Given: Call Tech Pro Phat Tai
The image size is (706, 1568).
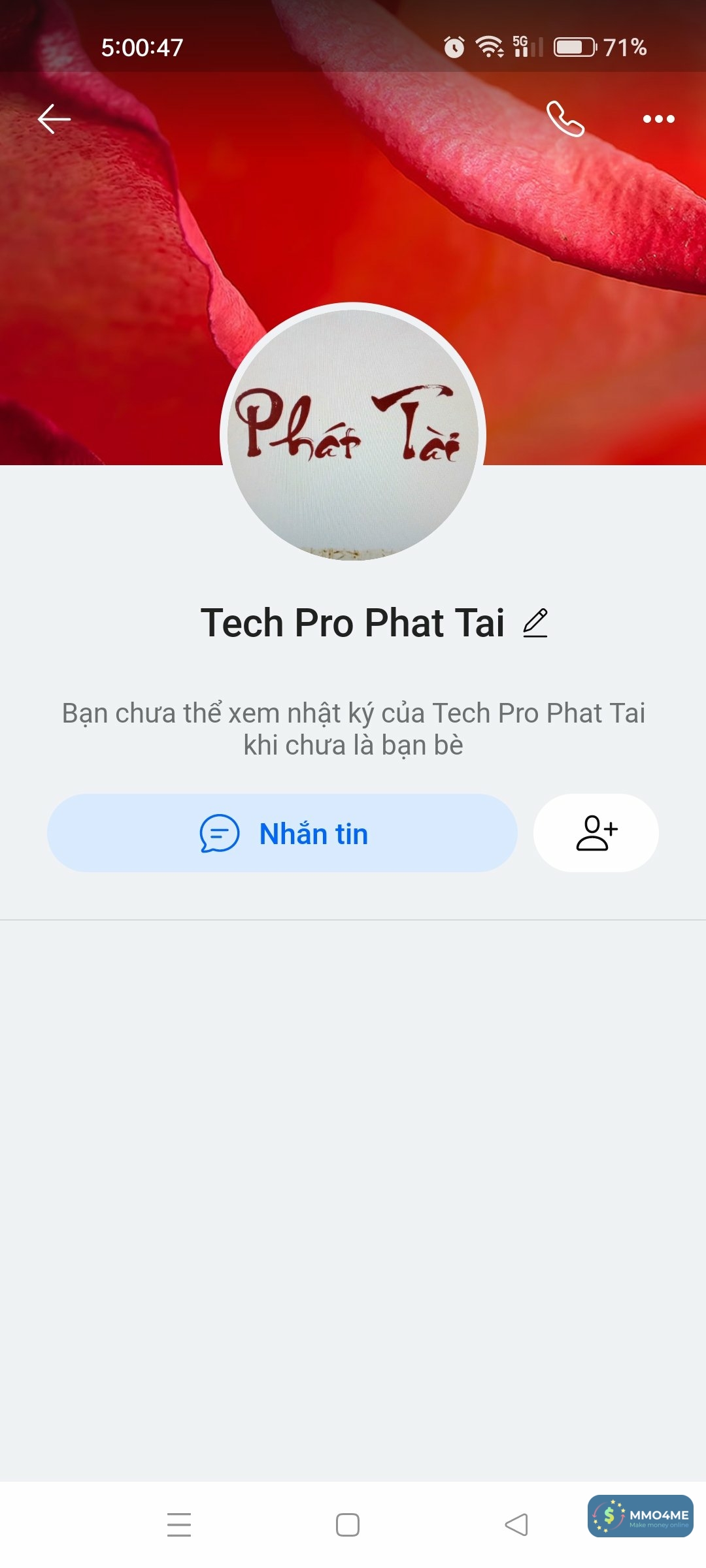Looking at the screenshot, I should point(565,119).
